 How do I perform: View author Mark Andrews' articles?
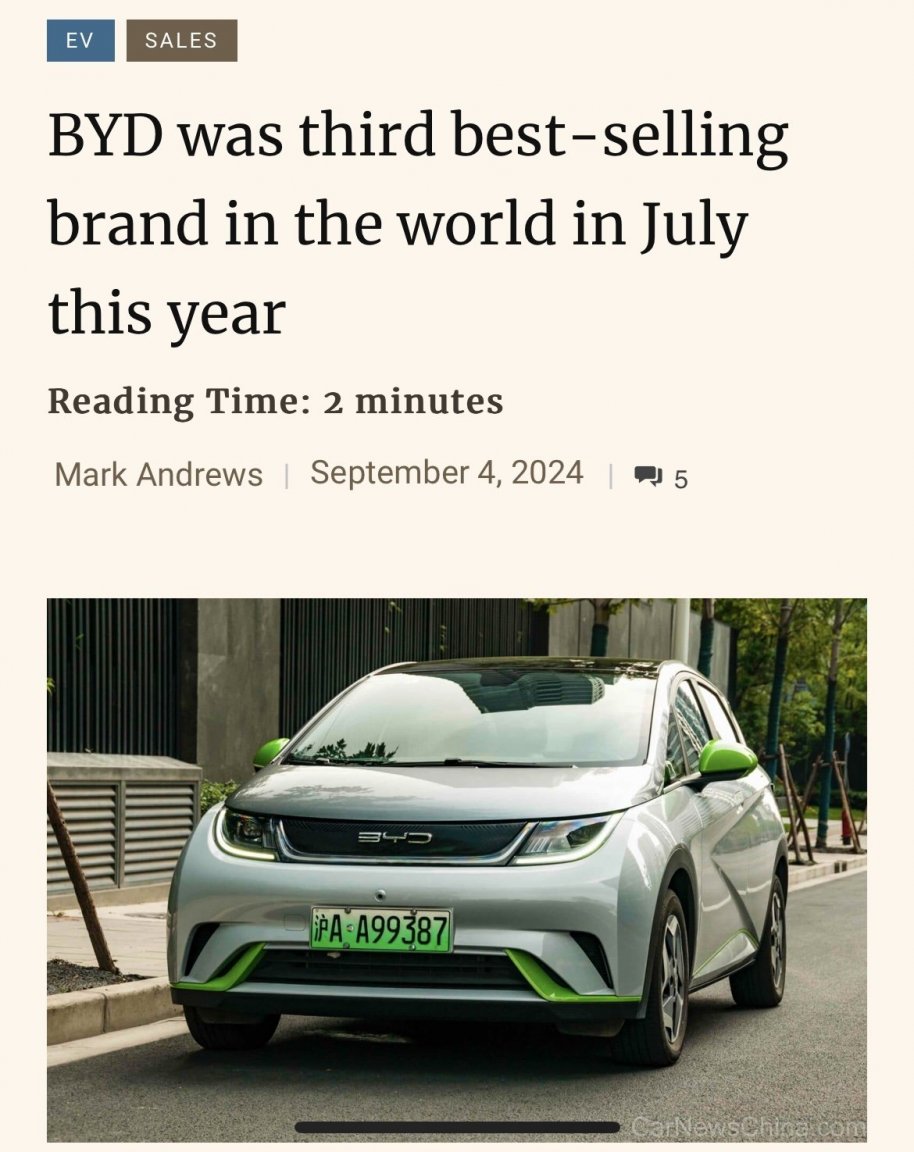(158, 474)
